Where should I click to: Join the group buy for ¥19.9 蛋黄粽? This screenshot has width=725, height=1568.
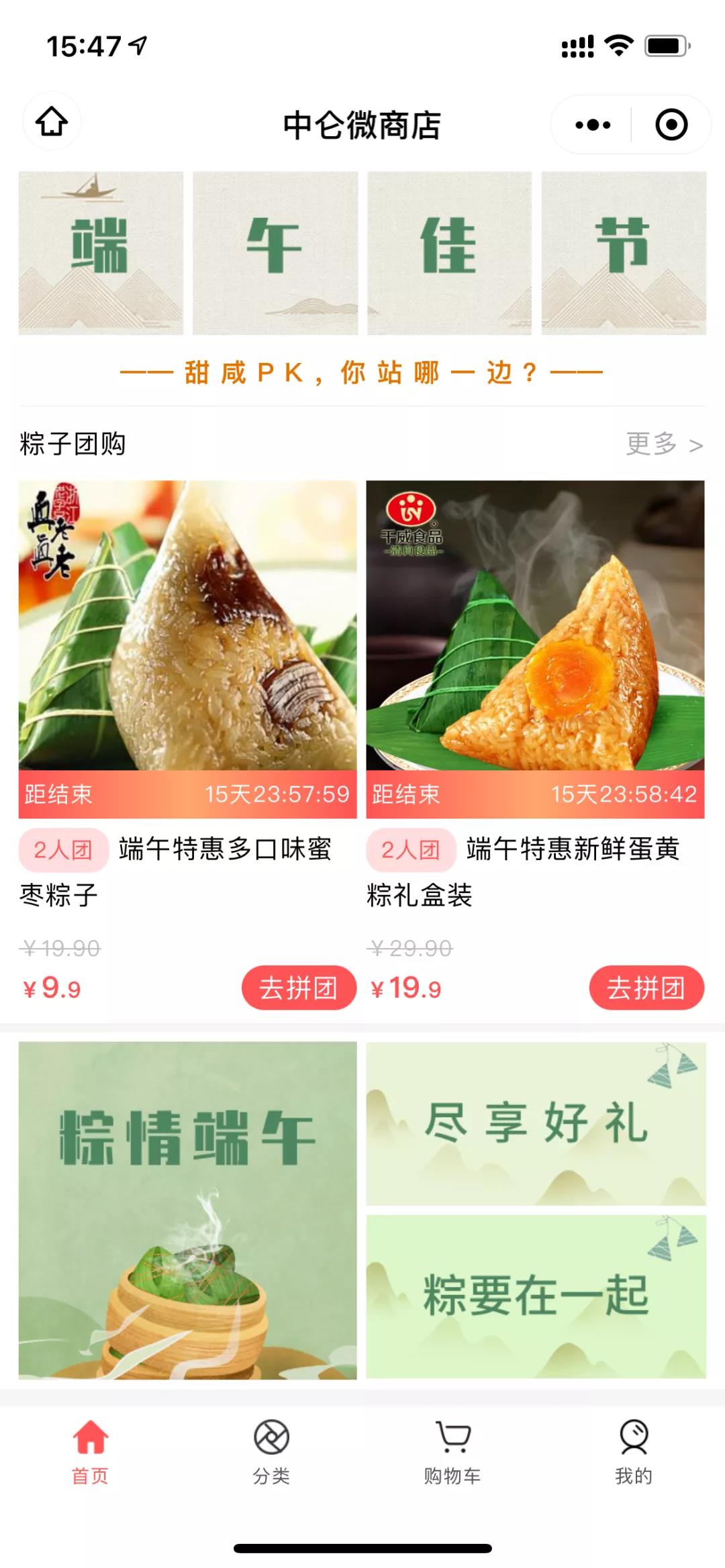pos(646,988)
